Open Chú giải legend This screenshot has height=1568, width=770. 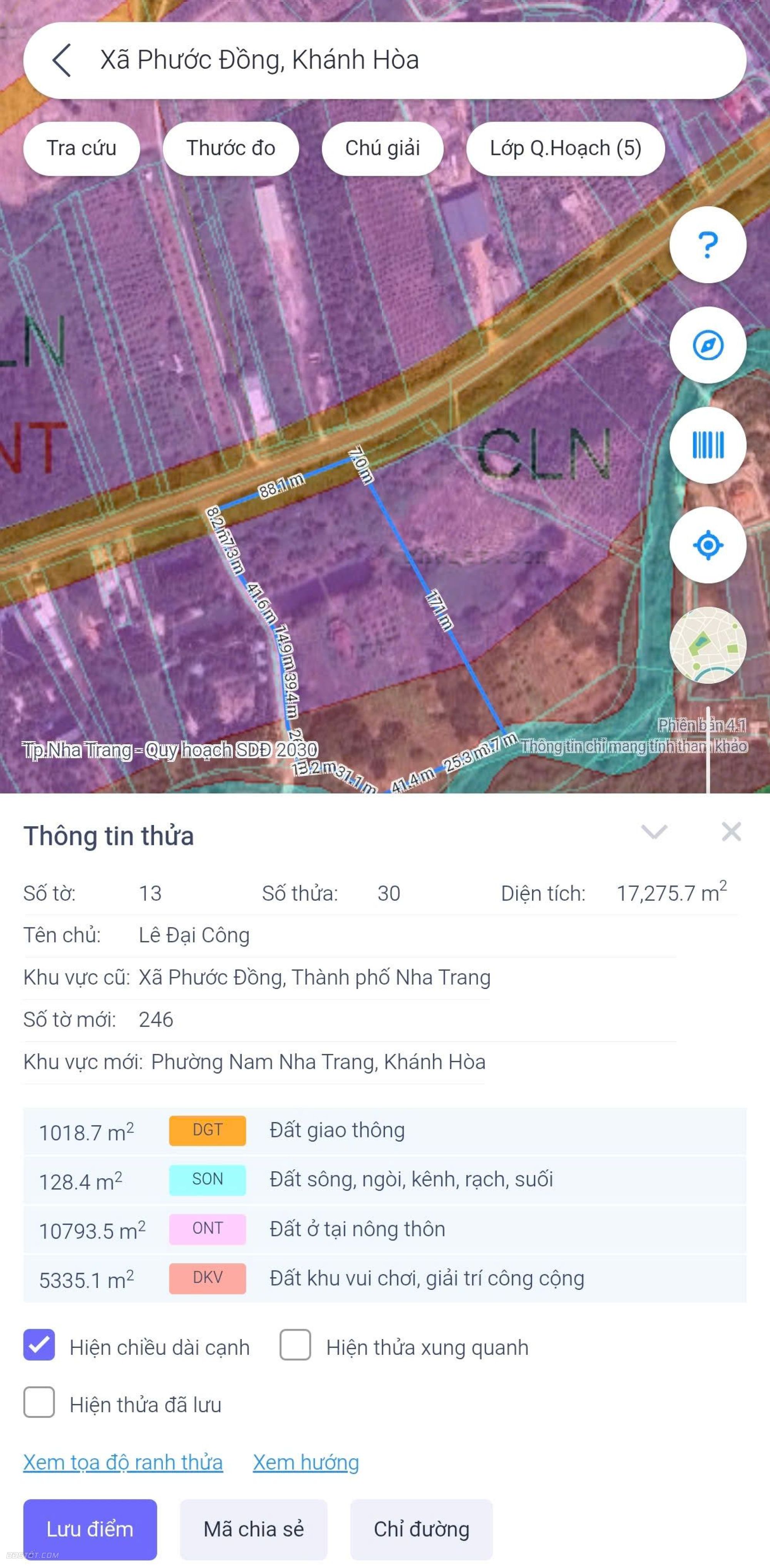pos(382,149)
